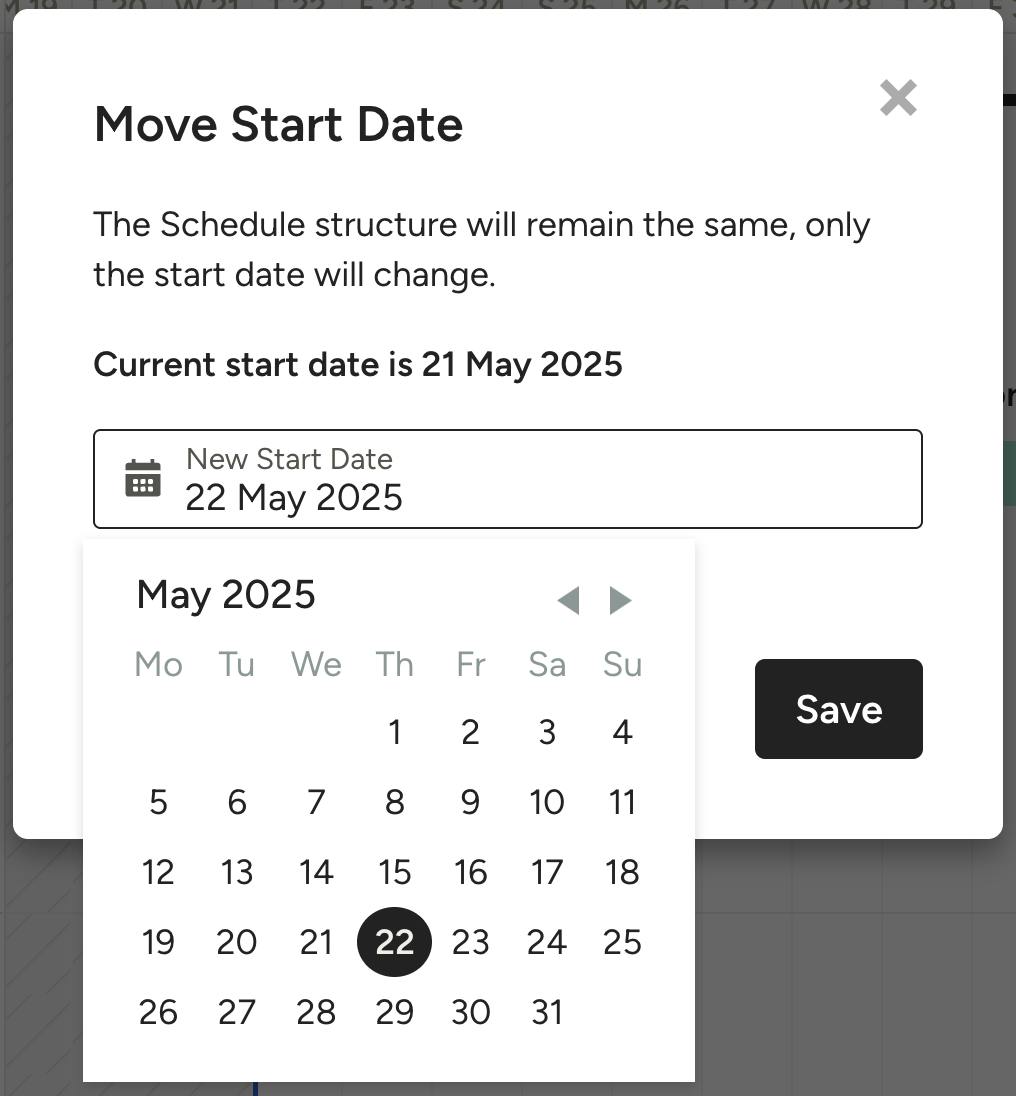Pick 16 May in the date picker
The width and height of the screenshot is (1016, 1096).
click(470, 872)
